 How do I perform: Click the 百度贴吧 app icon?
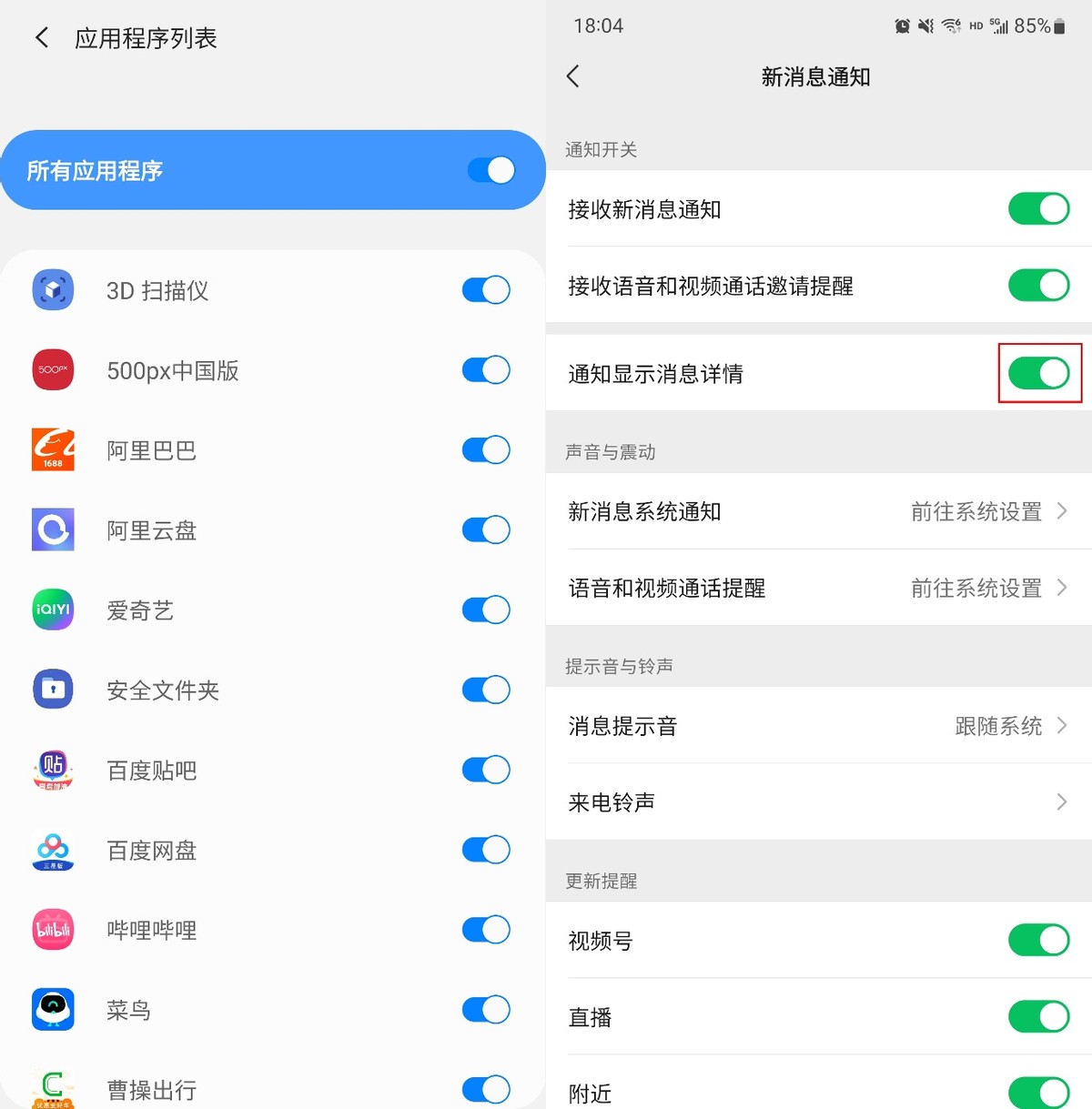[x=53, y=770]
